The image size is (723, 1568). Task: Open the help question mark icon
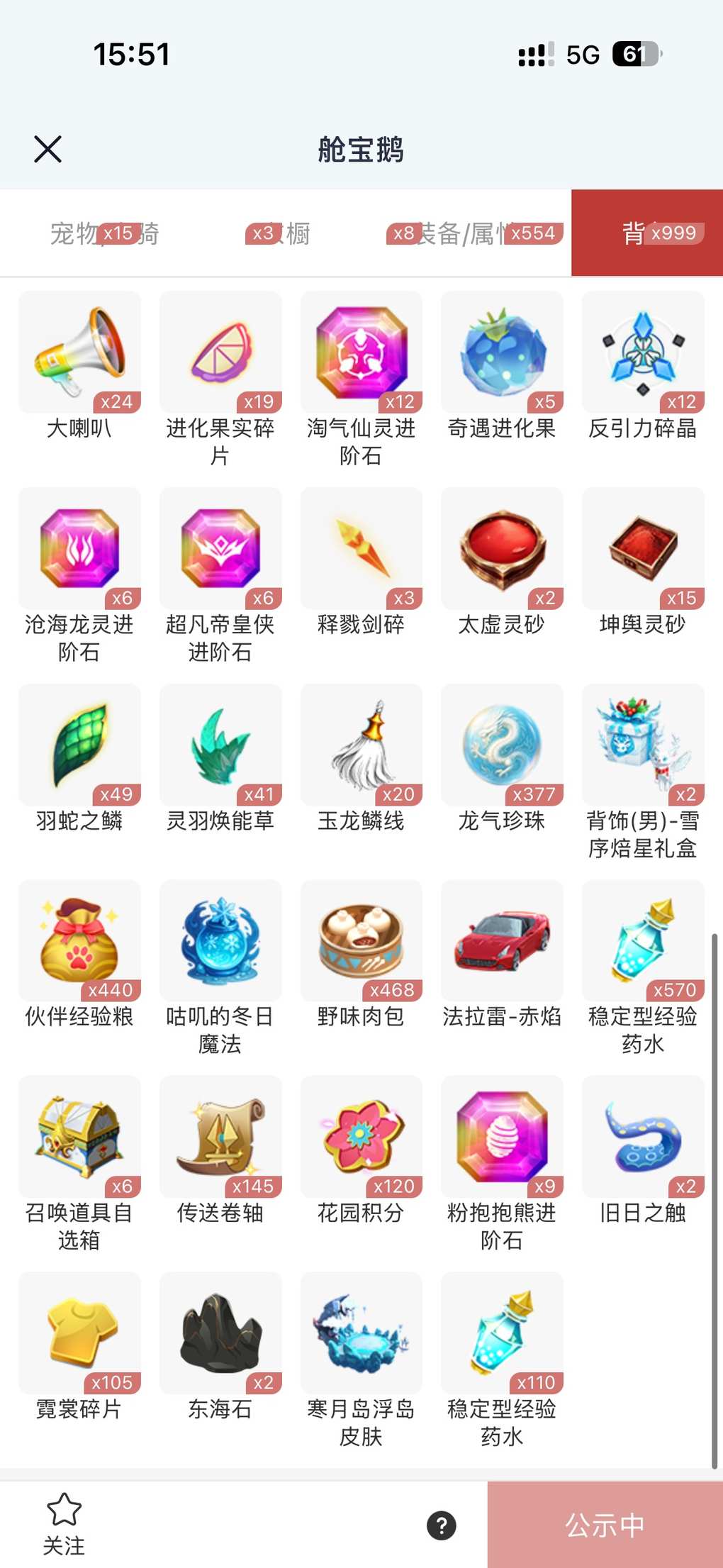pos(441,1525)
